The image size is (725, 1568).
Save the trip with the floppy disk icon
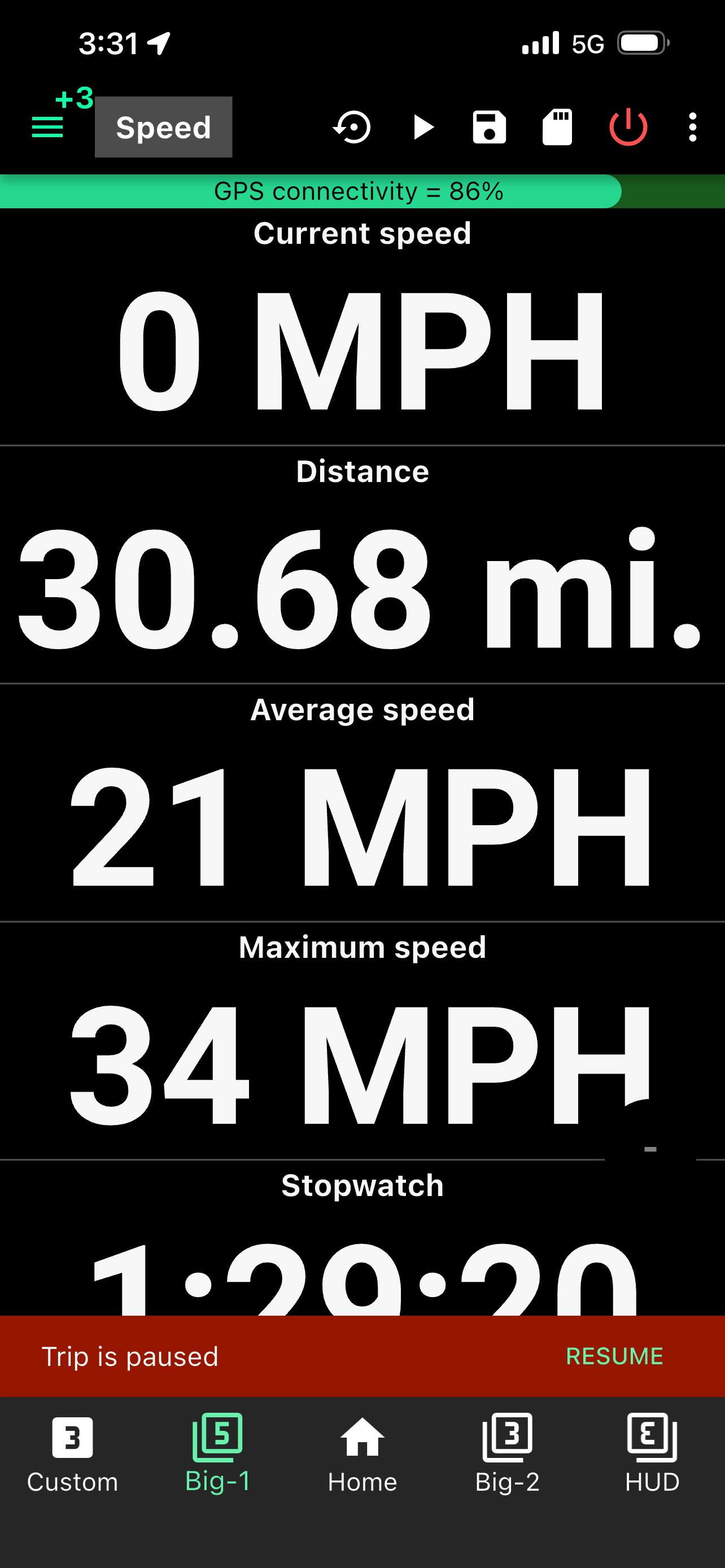point(490,127)
